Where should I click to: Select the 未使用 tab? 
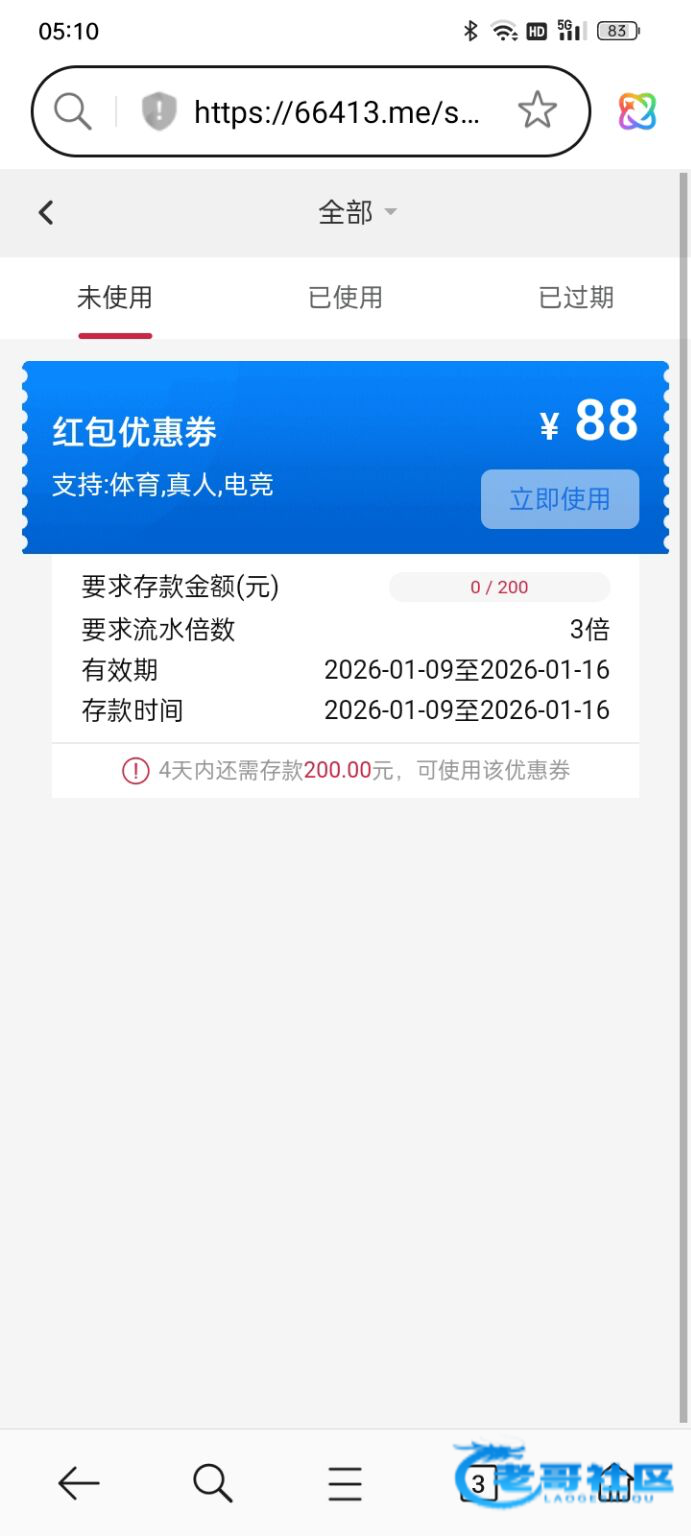pyautogui.click(x=115, y=297)
